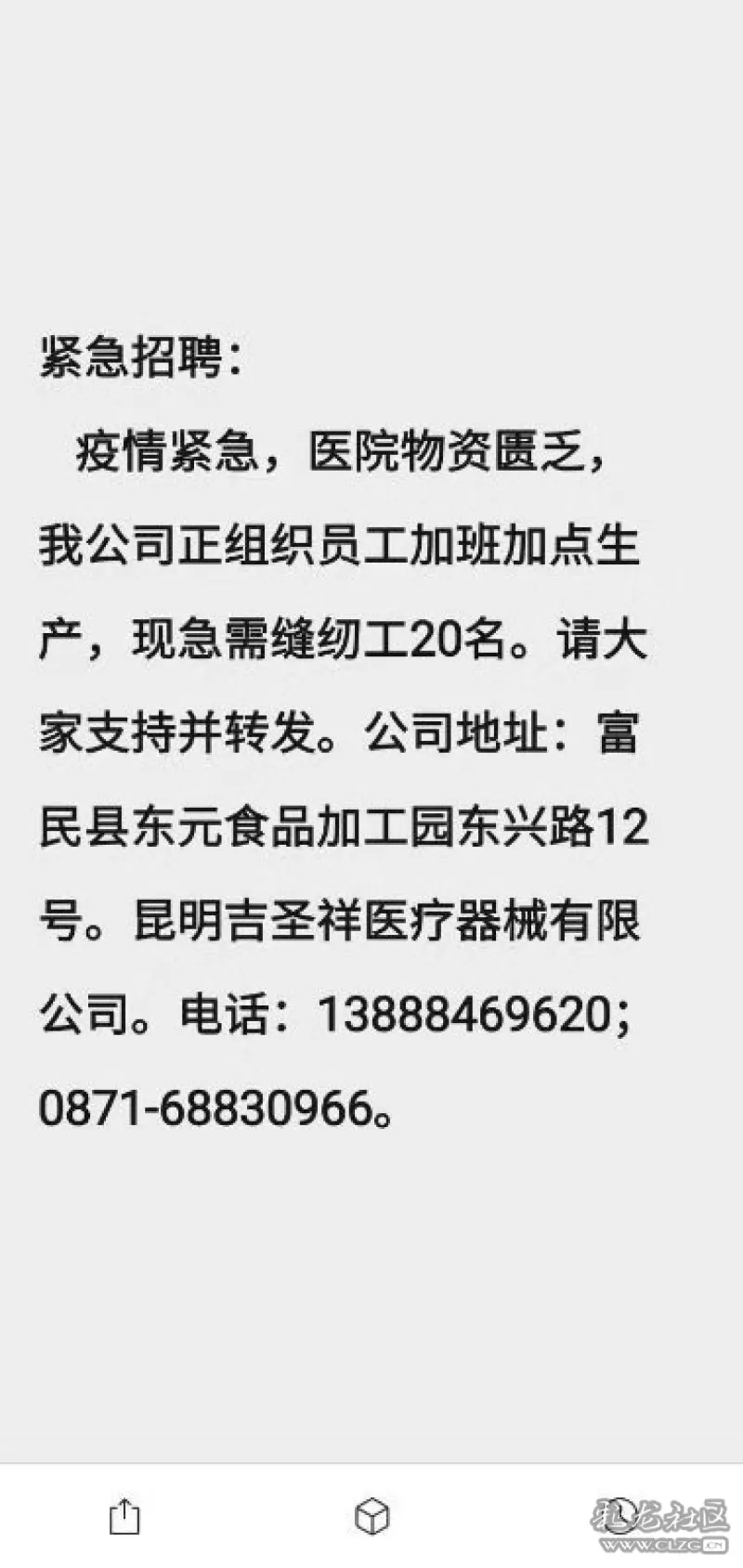This screenshot has width=743, height=1568.
Task: Tap the cube icon to save message
Action: coord(372,1517)
